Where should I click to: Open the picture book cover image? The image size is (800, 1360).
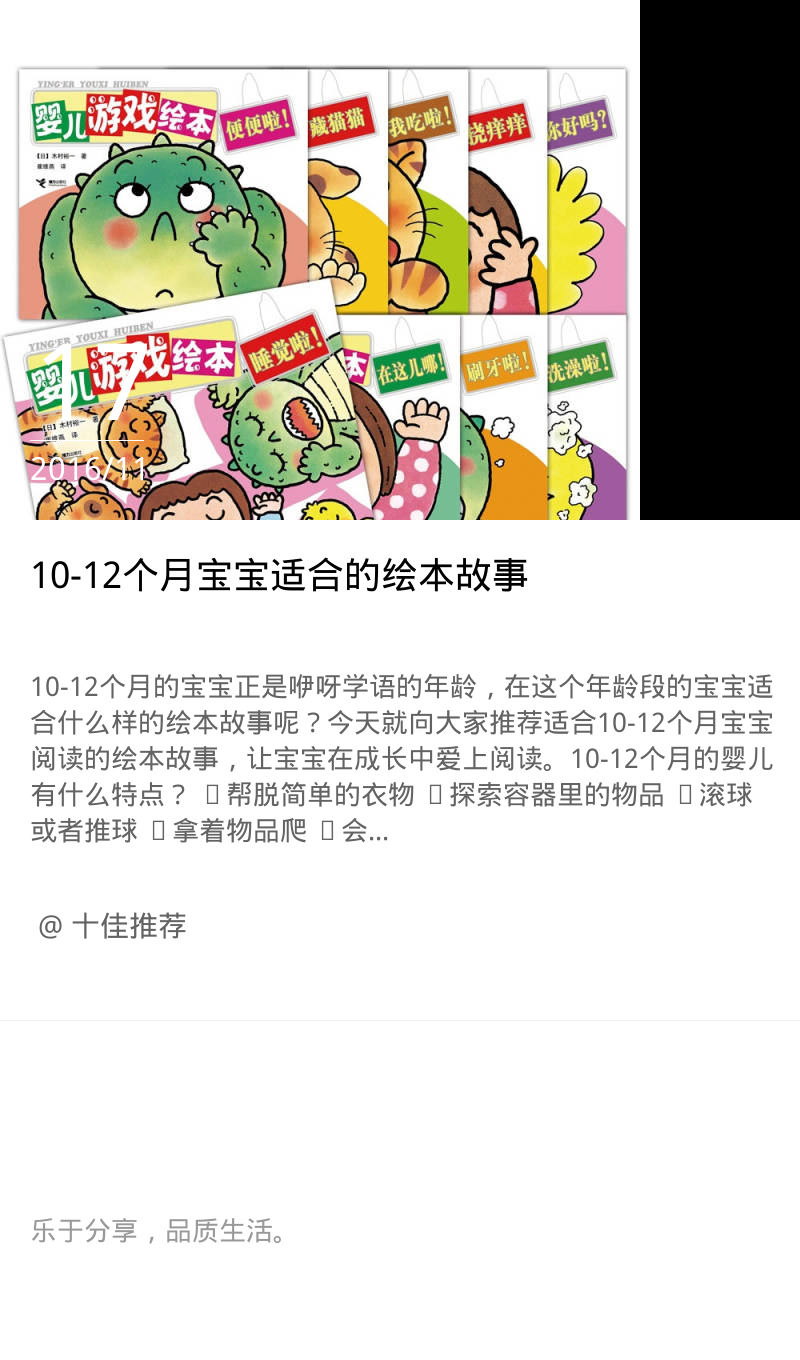(x=320, y=260)
